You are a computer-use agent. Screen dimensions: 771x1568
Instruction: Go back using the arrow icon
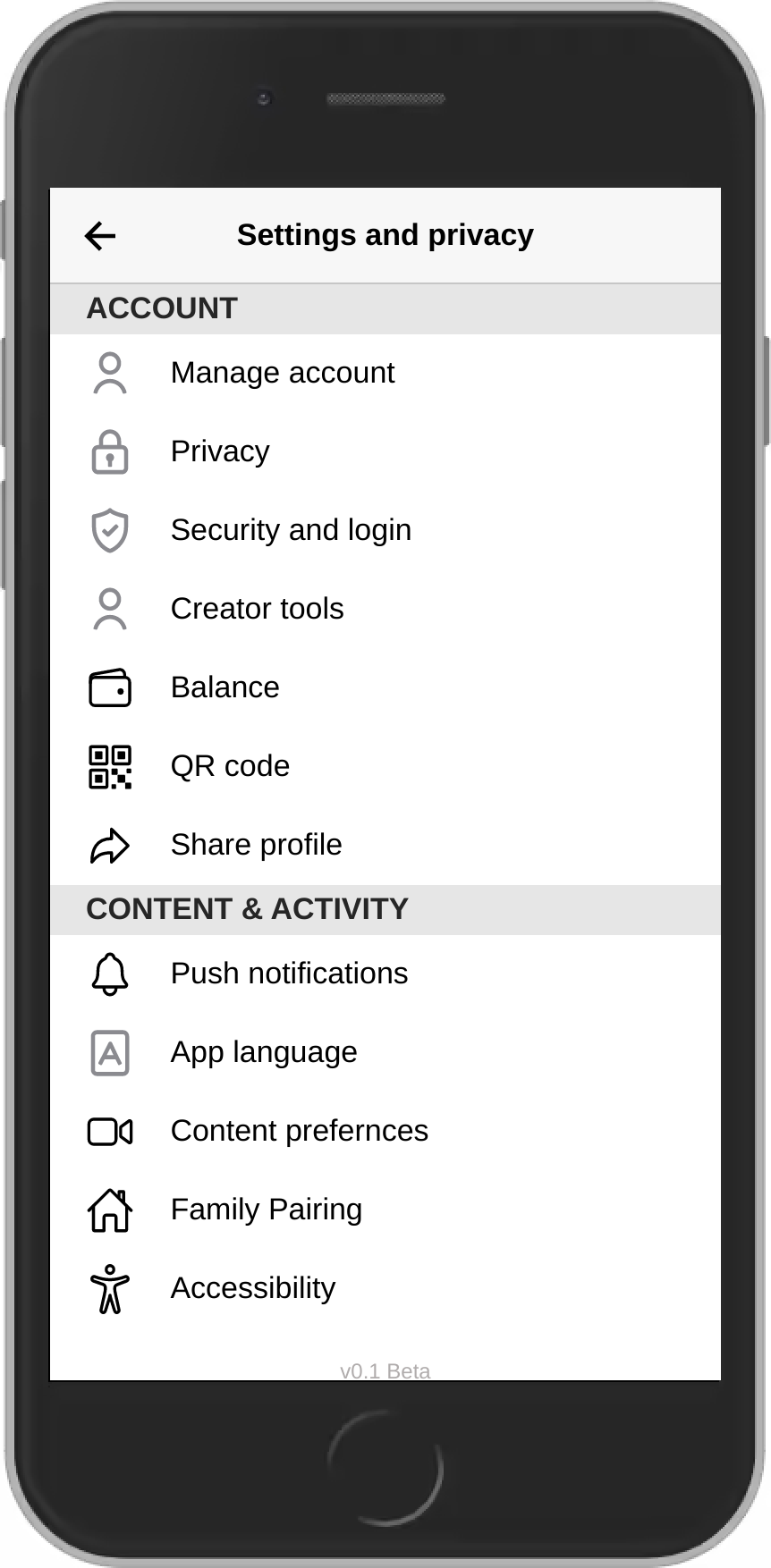(x=100, y=236)
